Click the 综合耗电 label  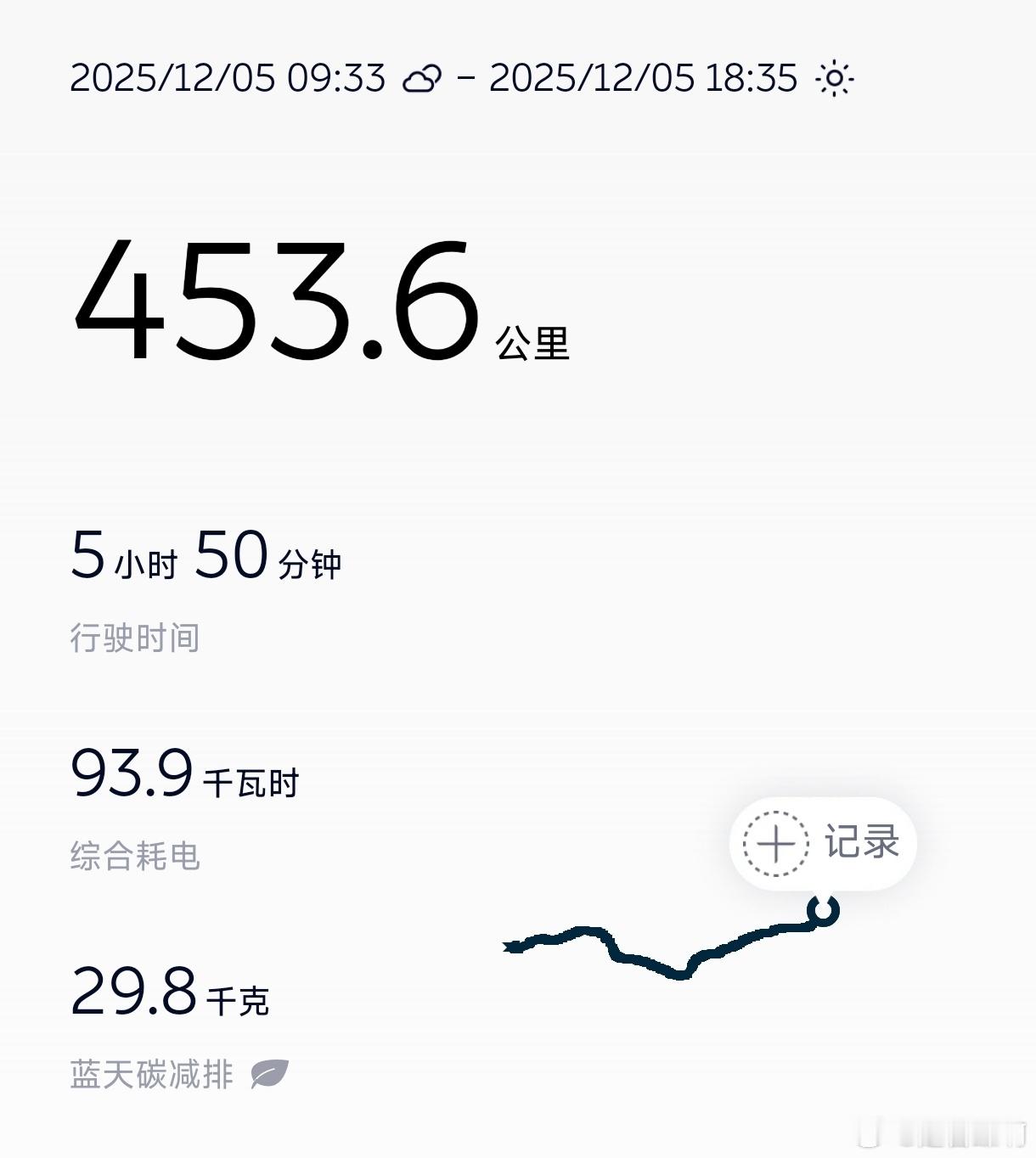pyautogui.click(x=134, y=857)
